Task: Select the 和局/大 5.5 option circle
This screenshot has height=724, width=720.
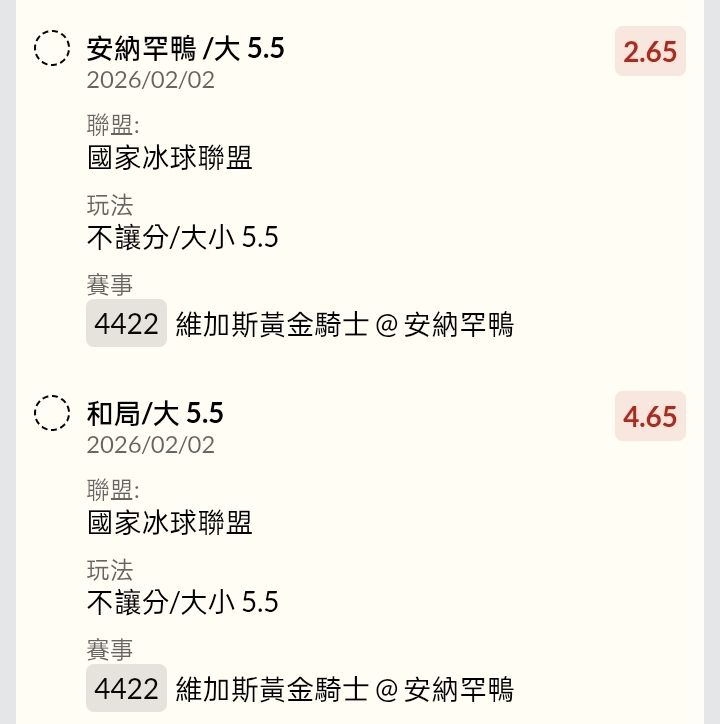Action: click(x=52, y=413)
